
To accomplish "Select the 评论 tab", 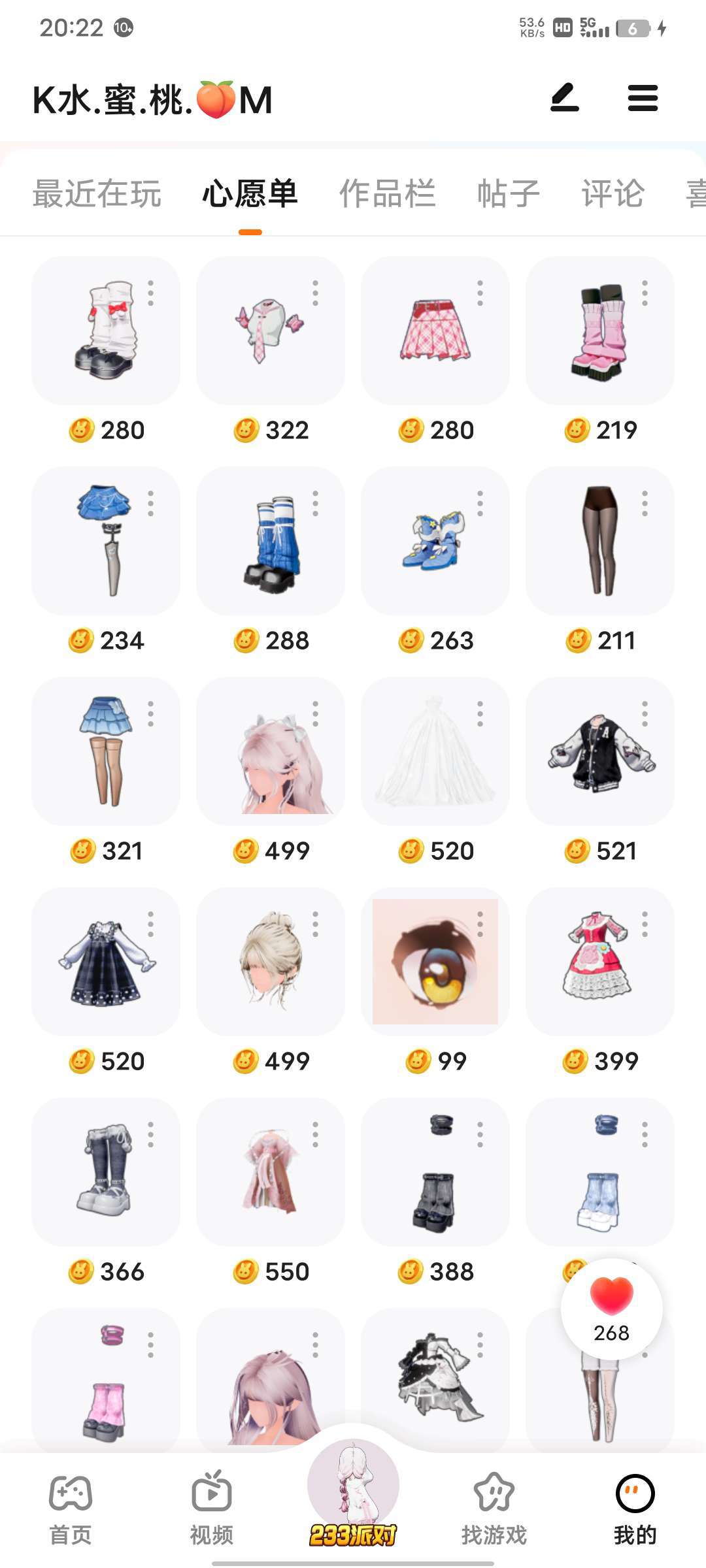I will (613, 194).
